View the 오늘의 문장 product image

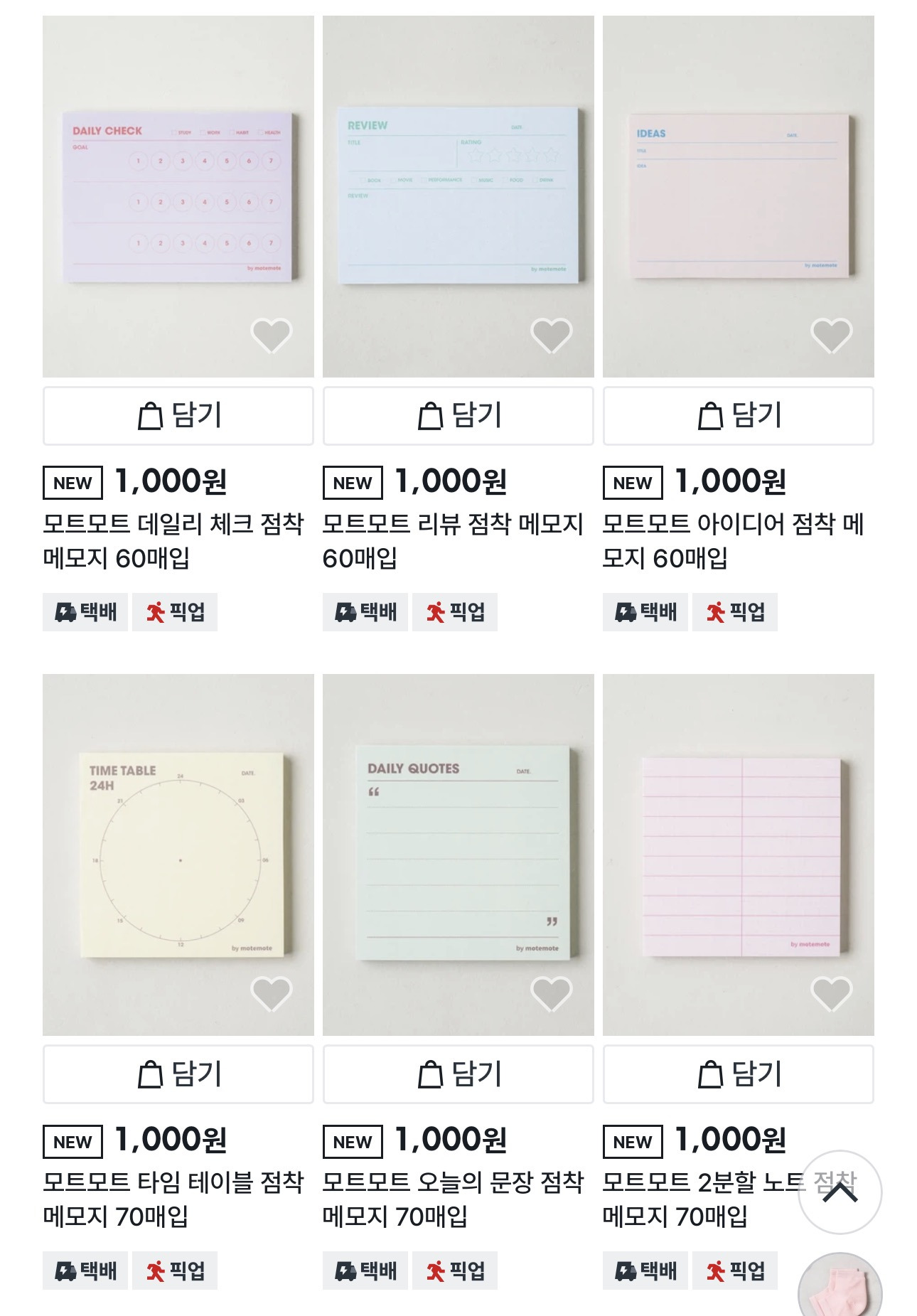[x=458, y=855]
